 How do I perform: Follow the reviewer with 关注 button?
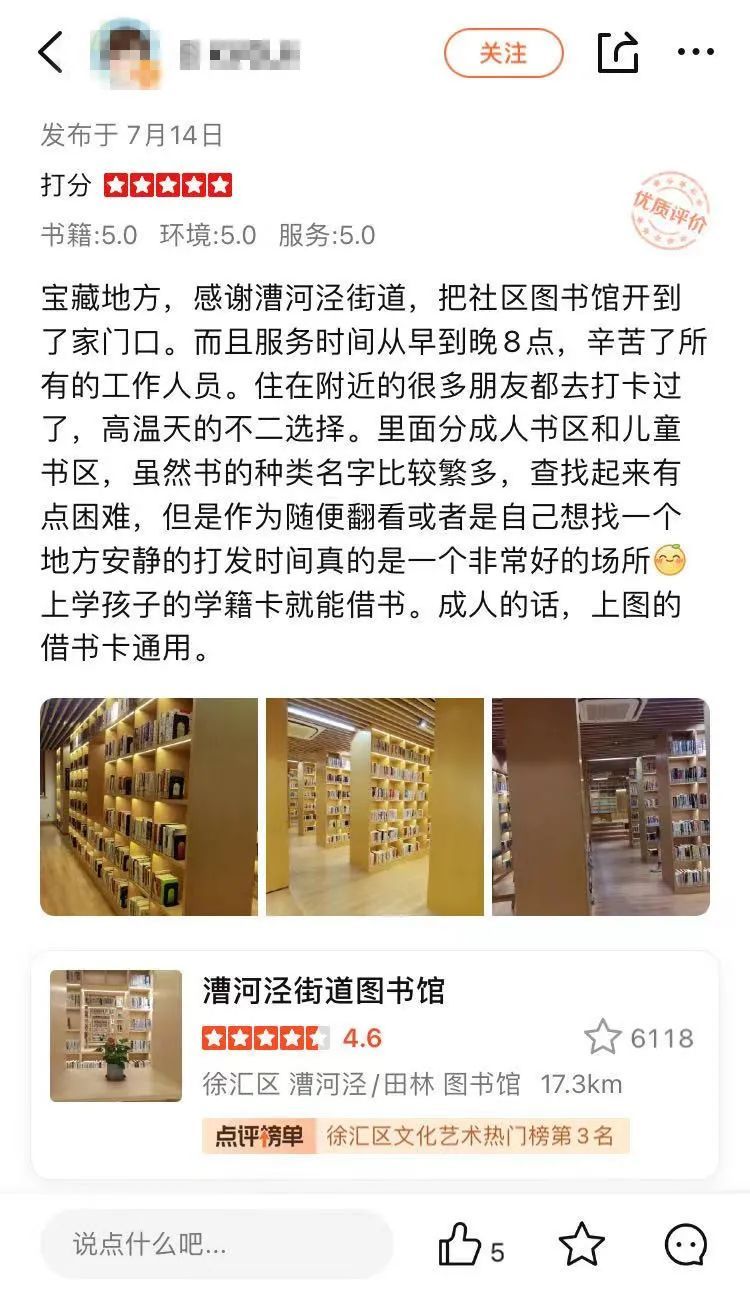pyautogui.click(x=503, y=53)
